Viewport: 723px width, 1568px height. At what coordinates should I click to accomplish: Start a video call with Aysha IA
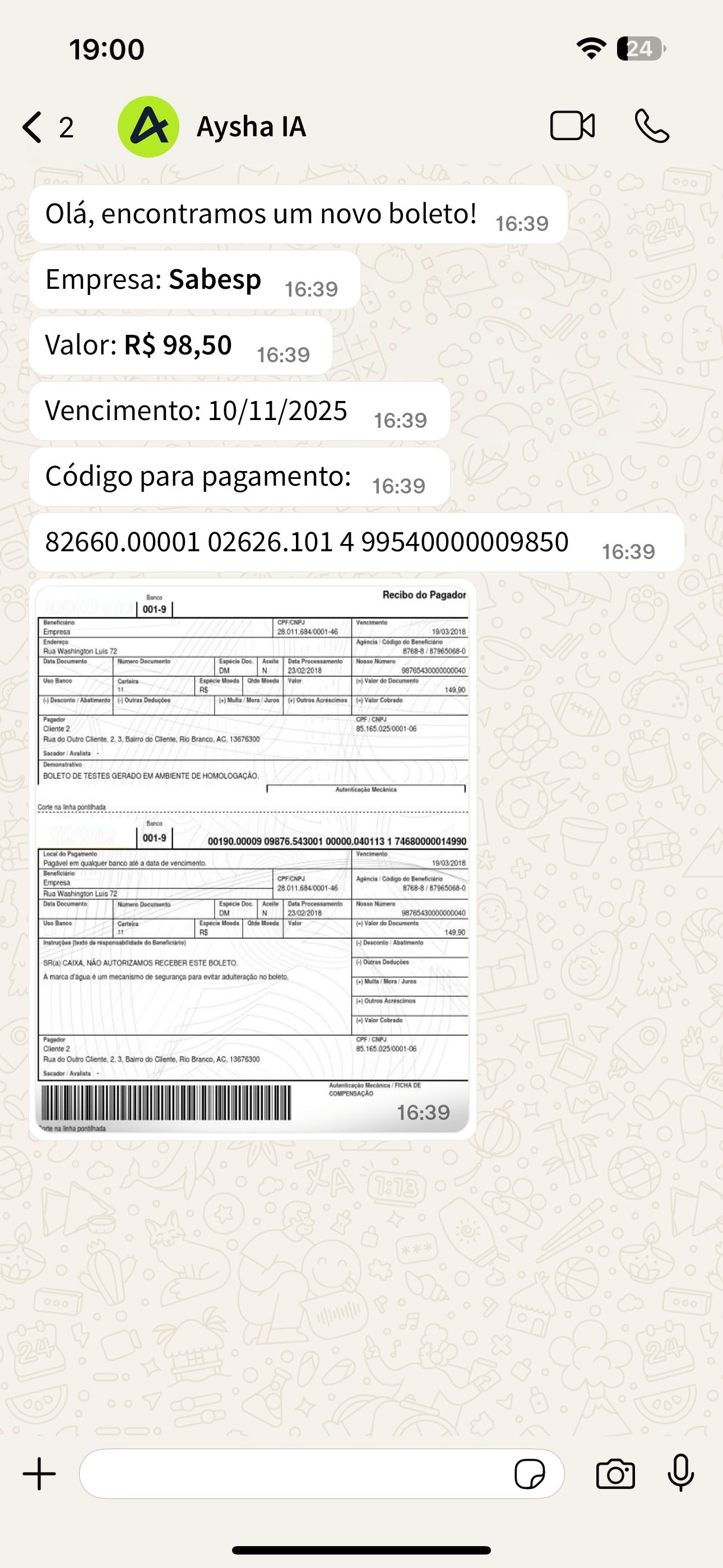572,127
